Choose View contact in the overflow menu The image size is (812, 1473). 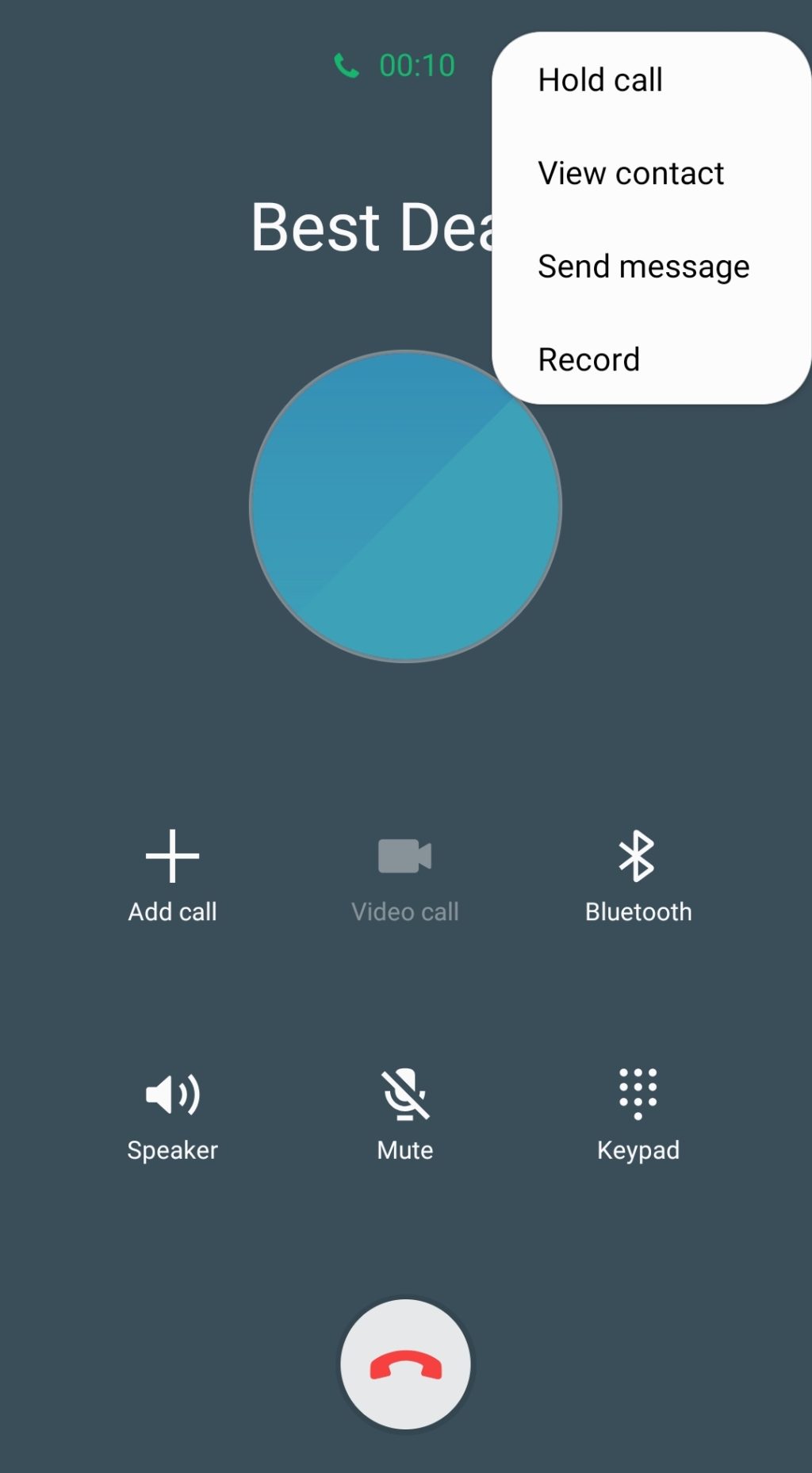click(x=630, y=173)
